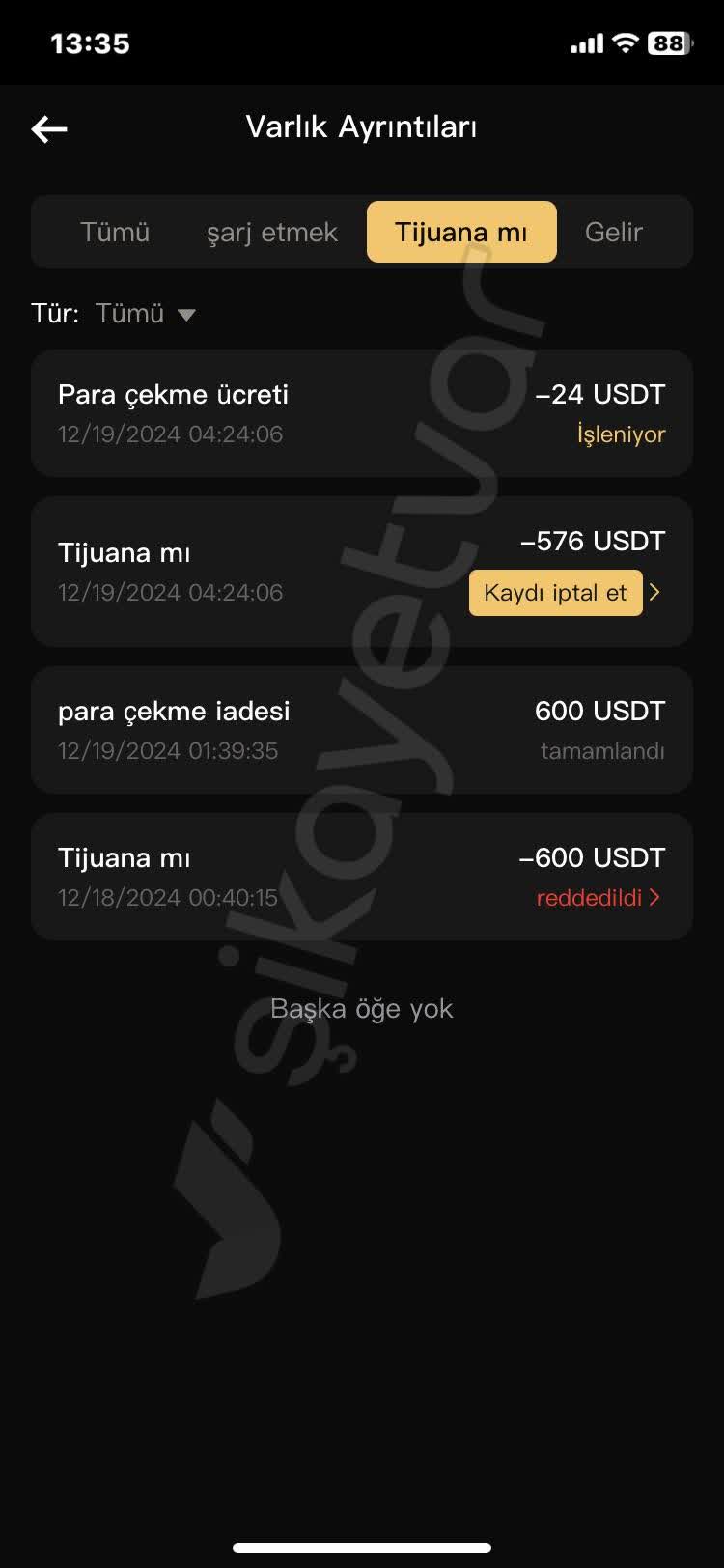Screen dimensions: 724x1568
Task: Tap the Wi-Fi indicator in status bar
Action: 624,42
